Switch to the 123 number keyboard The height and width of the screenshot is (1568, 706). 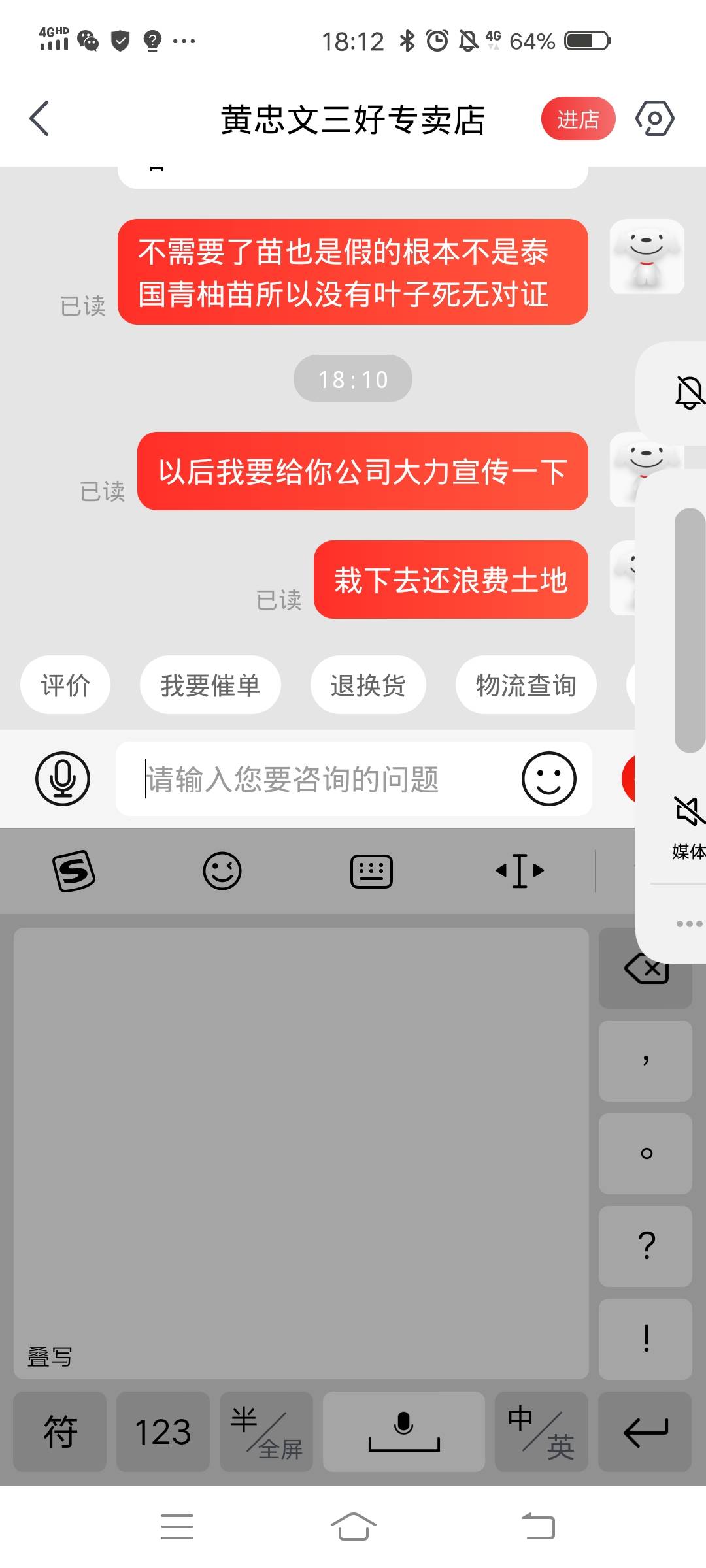coord(163,1431)
